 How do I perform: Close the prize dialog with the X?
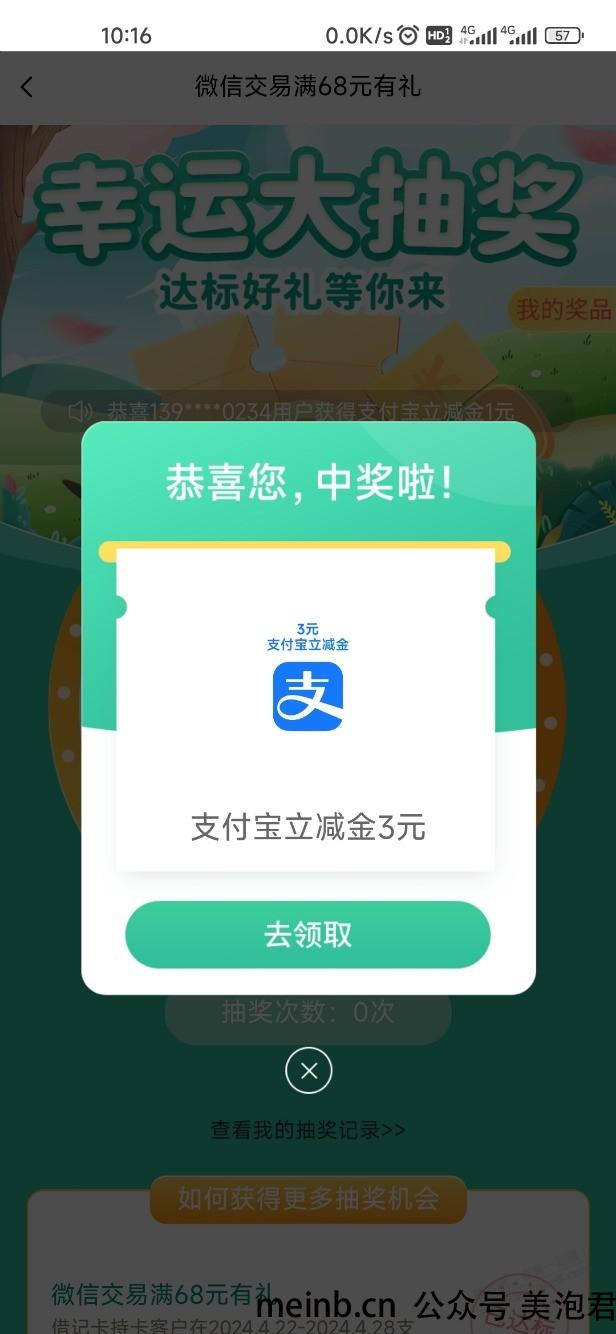click(308, 1071)
